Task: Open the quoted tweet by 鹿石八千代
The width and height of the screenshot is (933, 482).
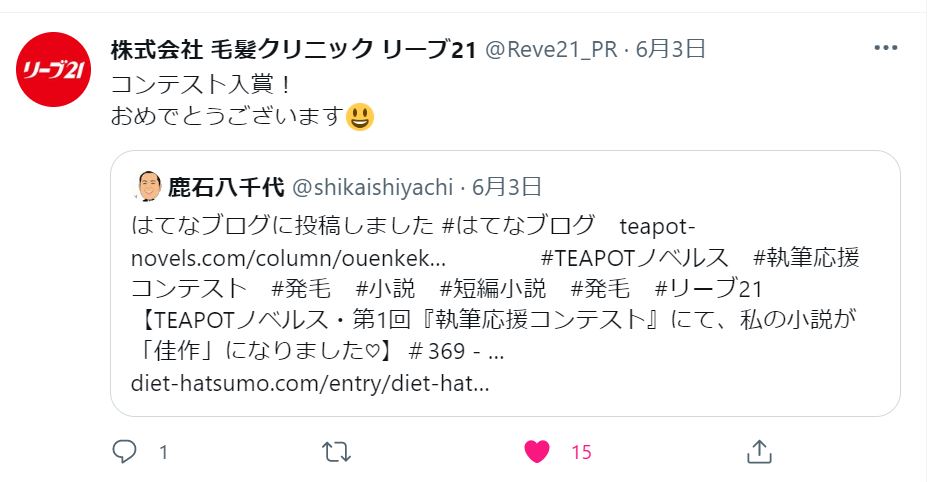Action: coord(505,283)
